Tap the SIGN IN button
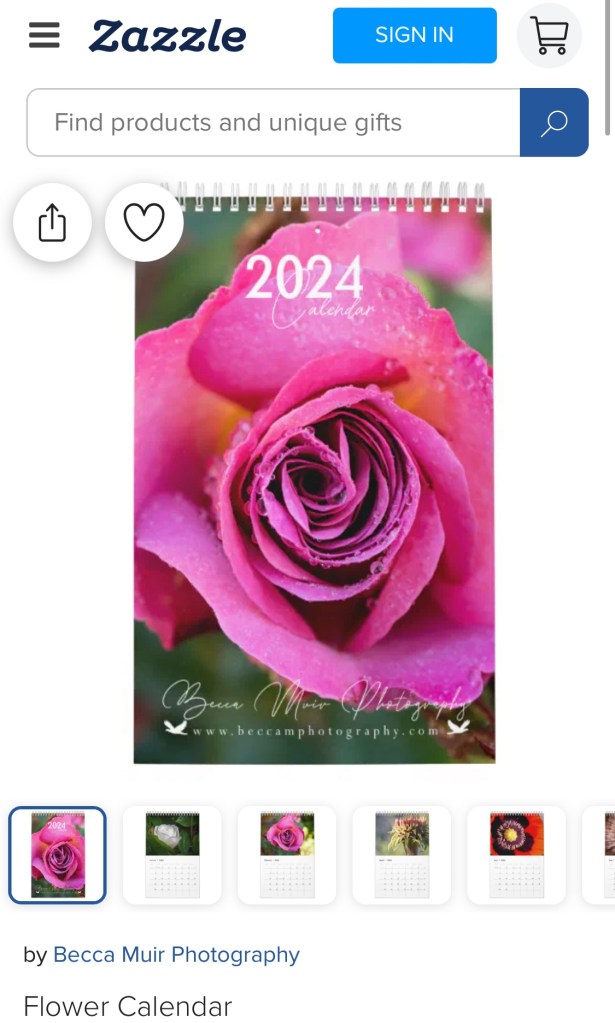 414,35
